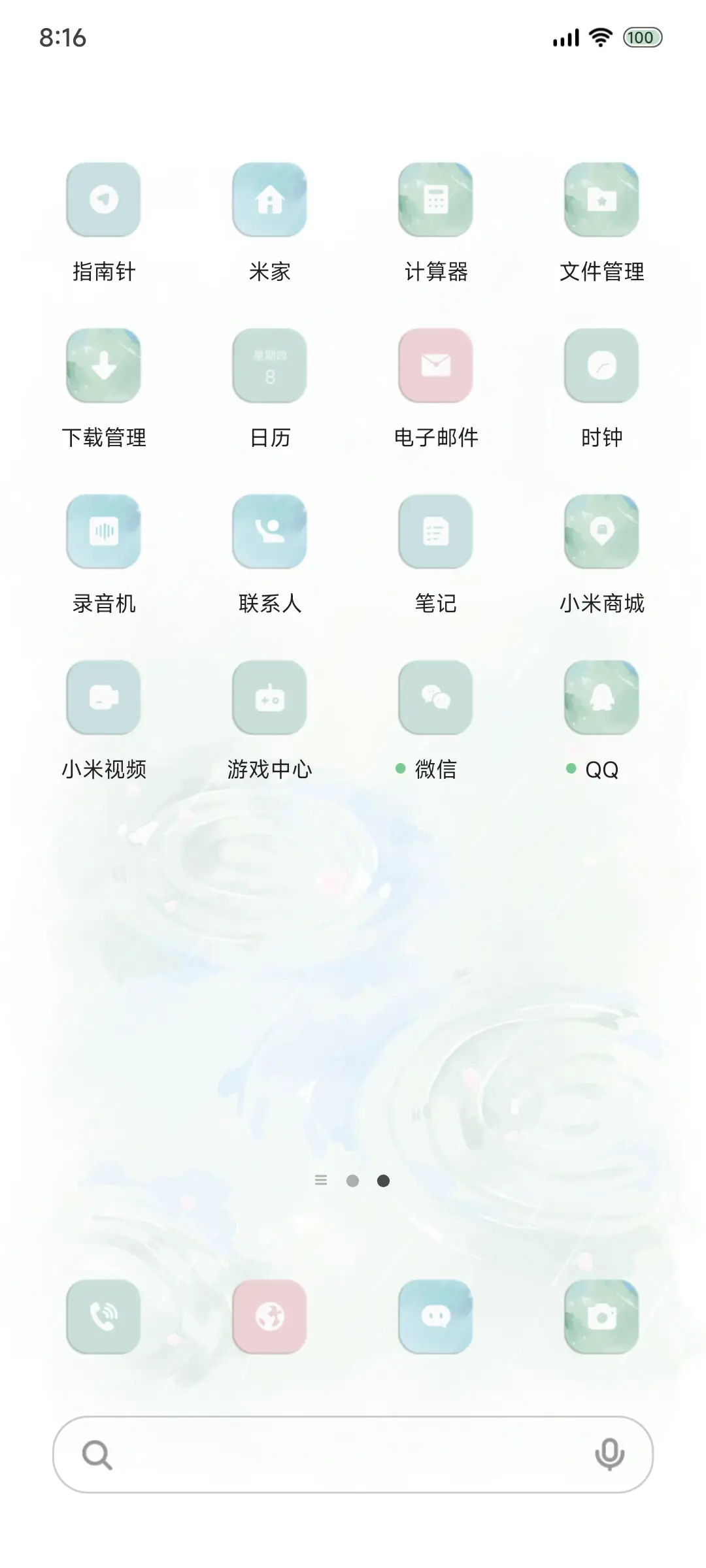Launch the Game Center app

[x=269, y=697]
